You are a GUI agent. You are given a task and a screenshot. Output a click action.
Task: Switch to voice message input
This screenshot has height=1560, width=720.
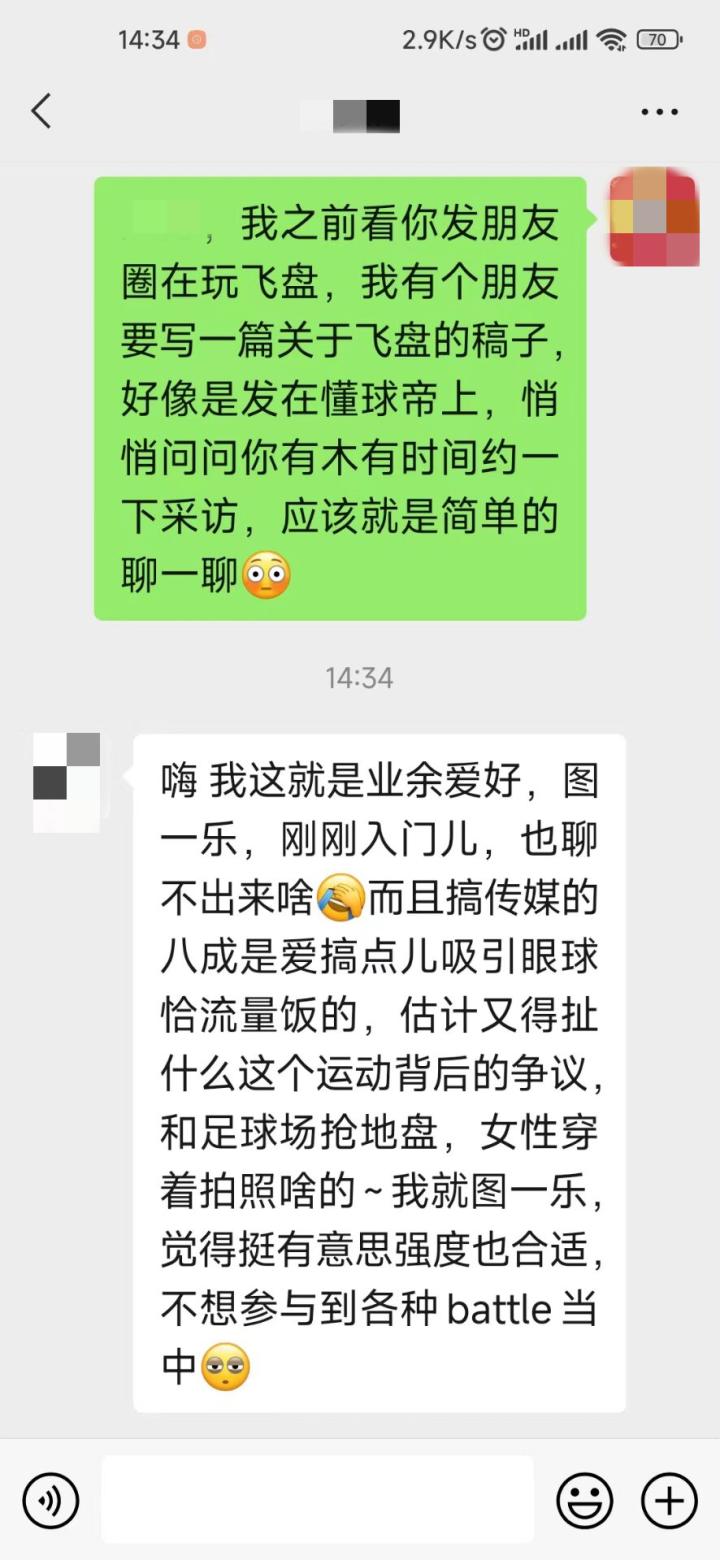click(50, 1500)
